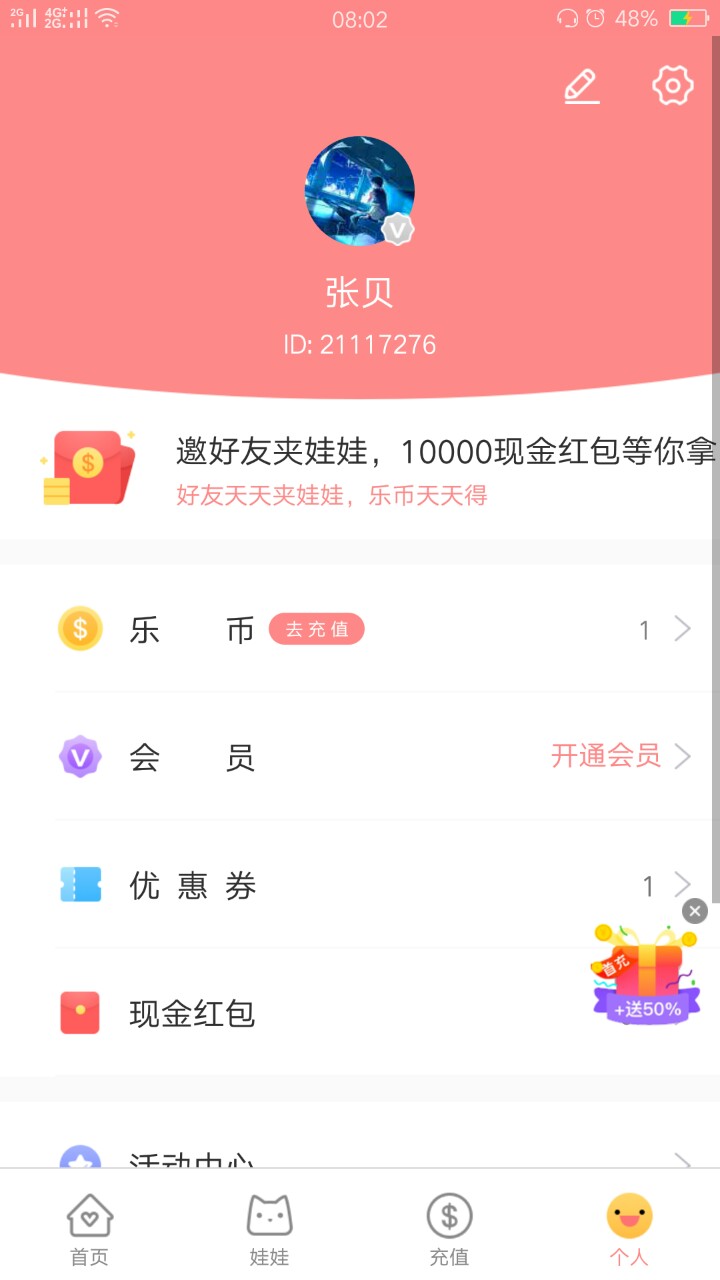The width and height of the screenshot is (720, 1280).
Task: Tap the profile avatar picture
Action: (x=359, y=191)
